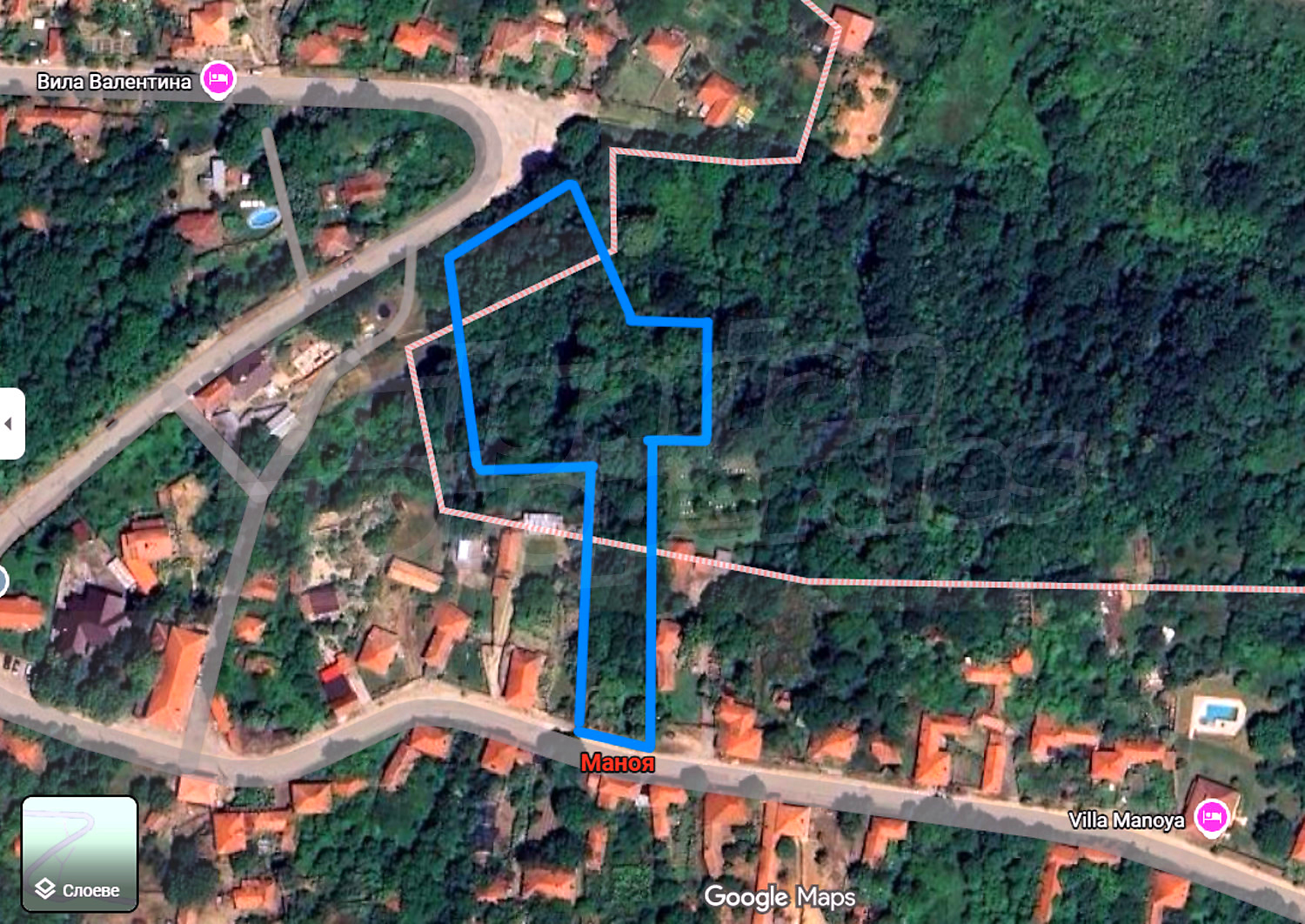Expand the collapsed side panel arrow
Screen dimensions: 1305x924
(x=10, y=424)
